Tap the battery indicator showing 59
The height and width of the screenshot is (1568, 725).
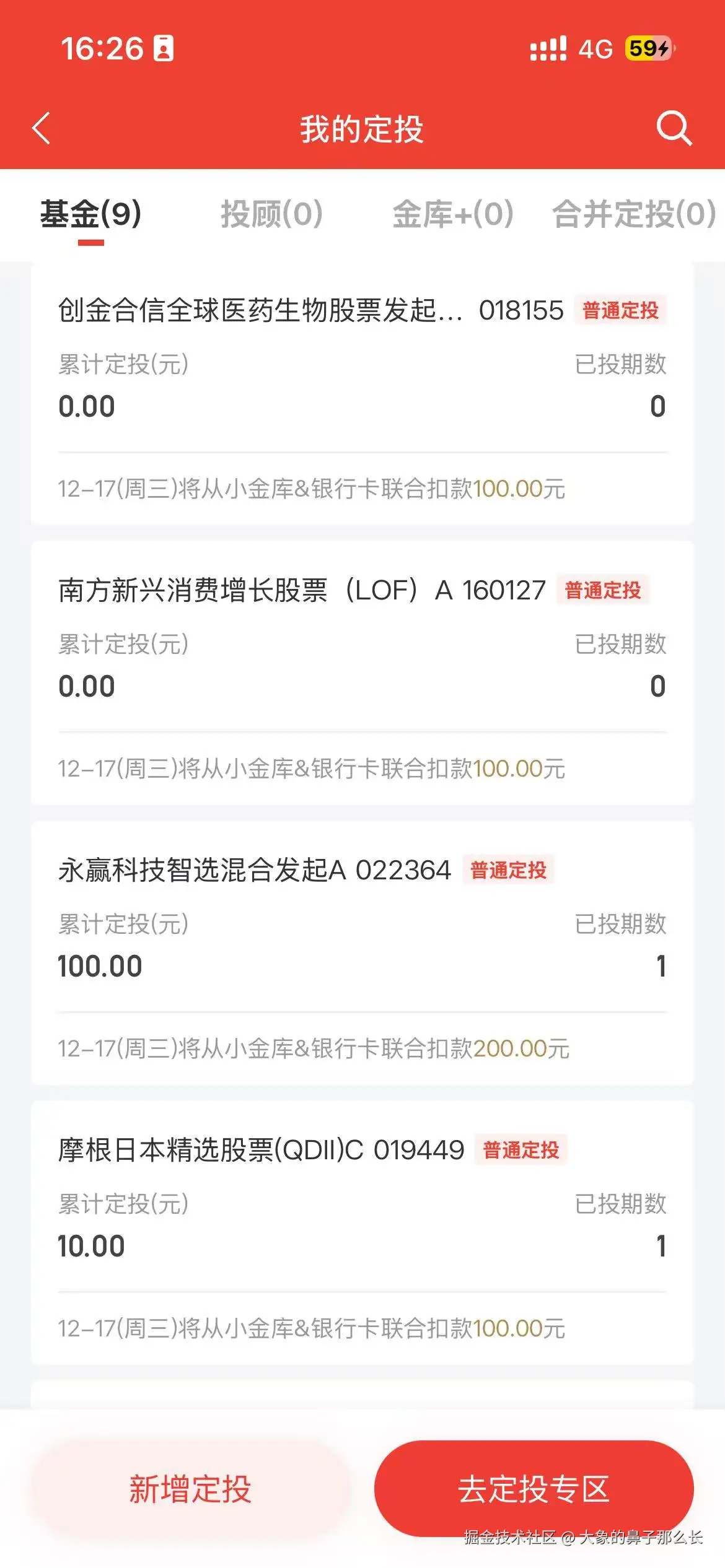[x=648, y=49]
